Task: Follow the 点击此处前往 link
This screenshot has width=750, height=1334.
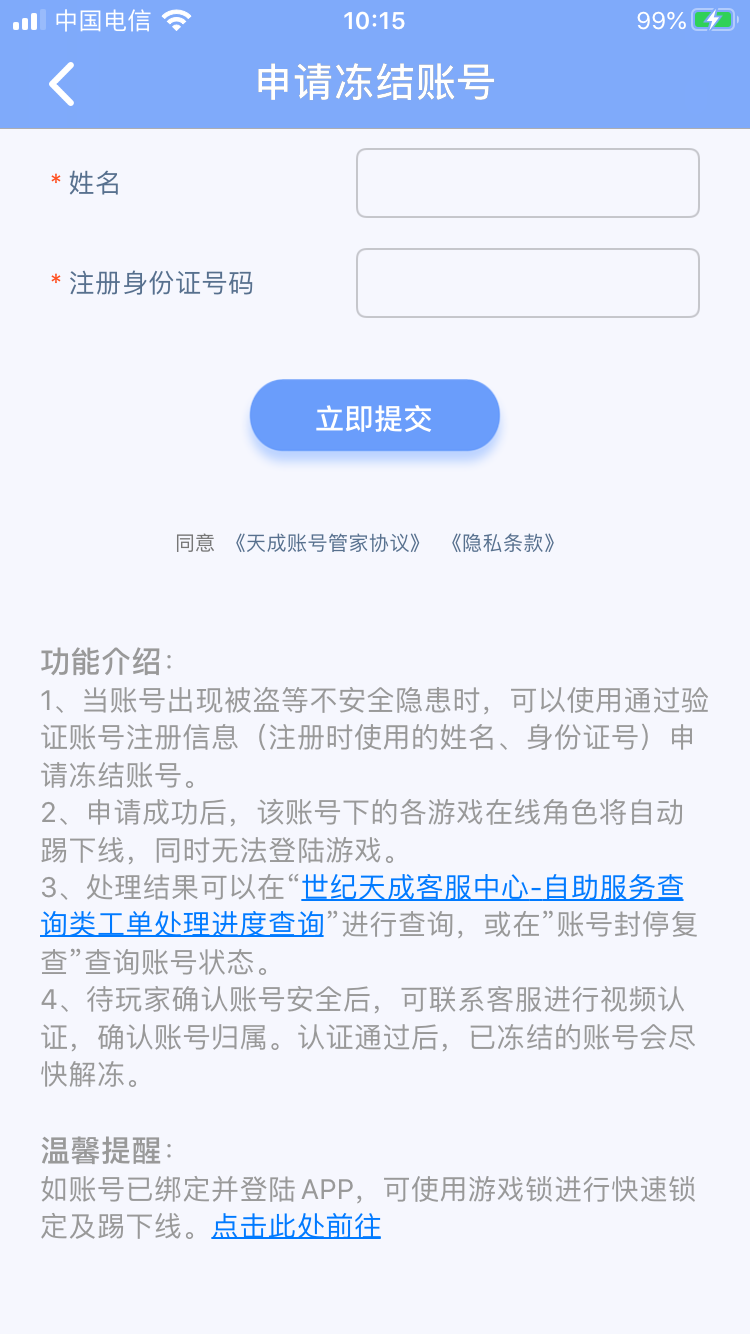Action: [296, 1226]
